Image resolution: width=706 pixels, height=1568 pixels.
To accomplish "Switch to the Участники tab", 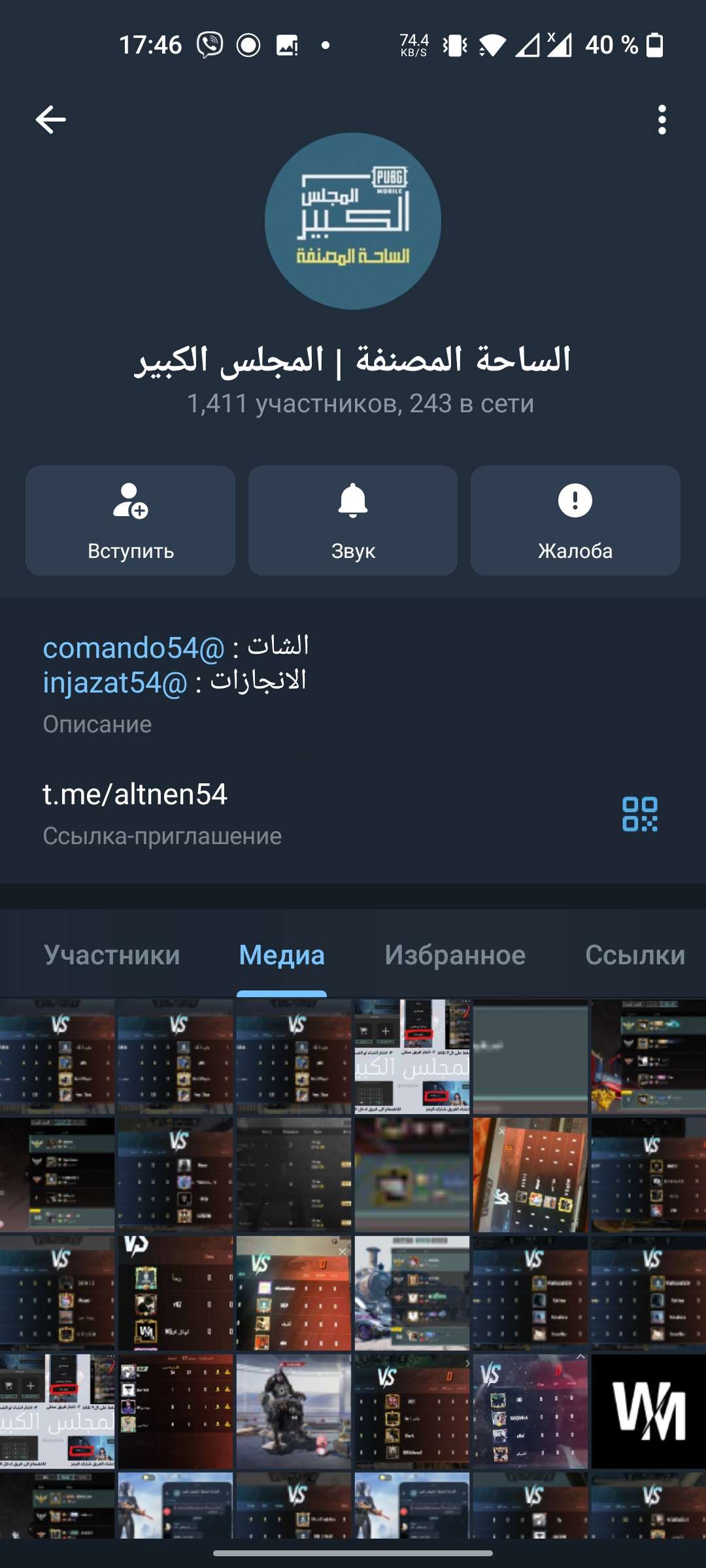I will point(112,955).
